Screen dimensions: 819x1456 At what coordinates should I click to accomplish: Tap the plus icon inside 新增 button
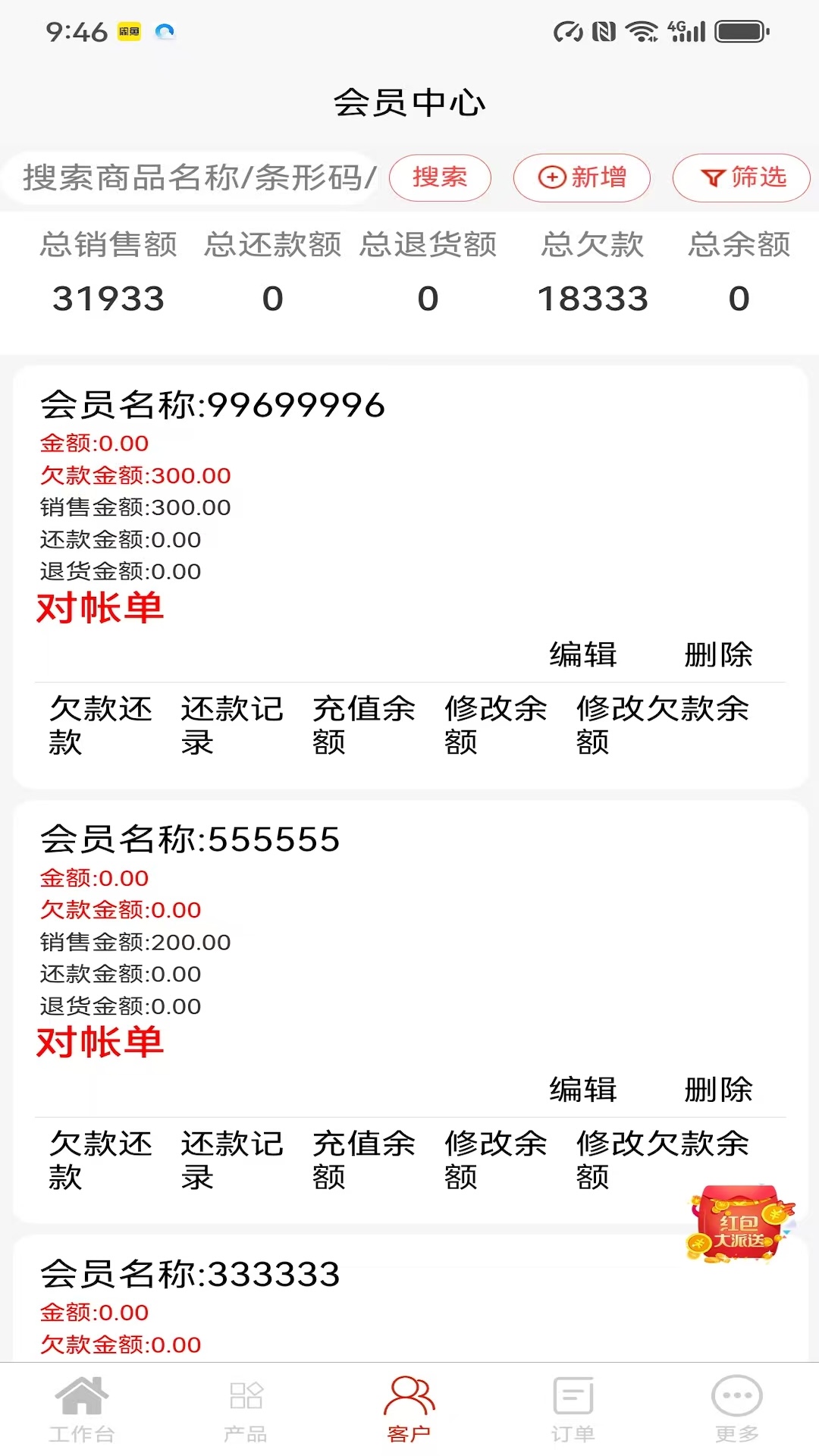551,177
